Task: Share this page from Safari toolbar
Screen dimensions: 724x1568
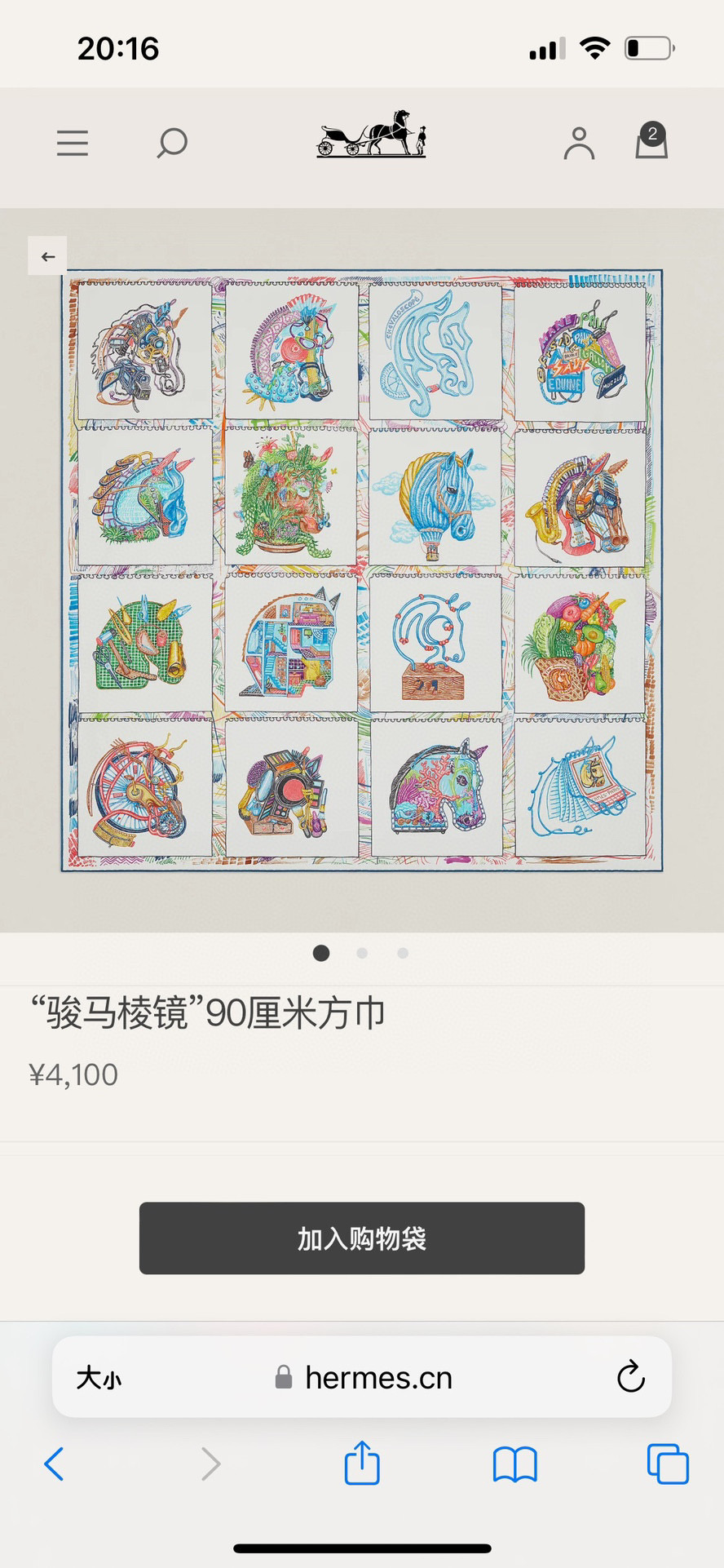Action: pos(362,1463)
